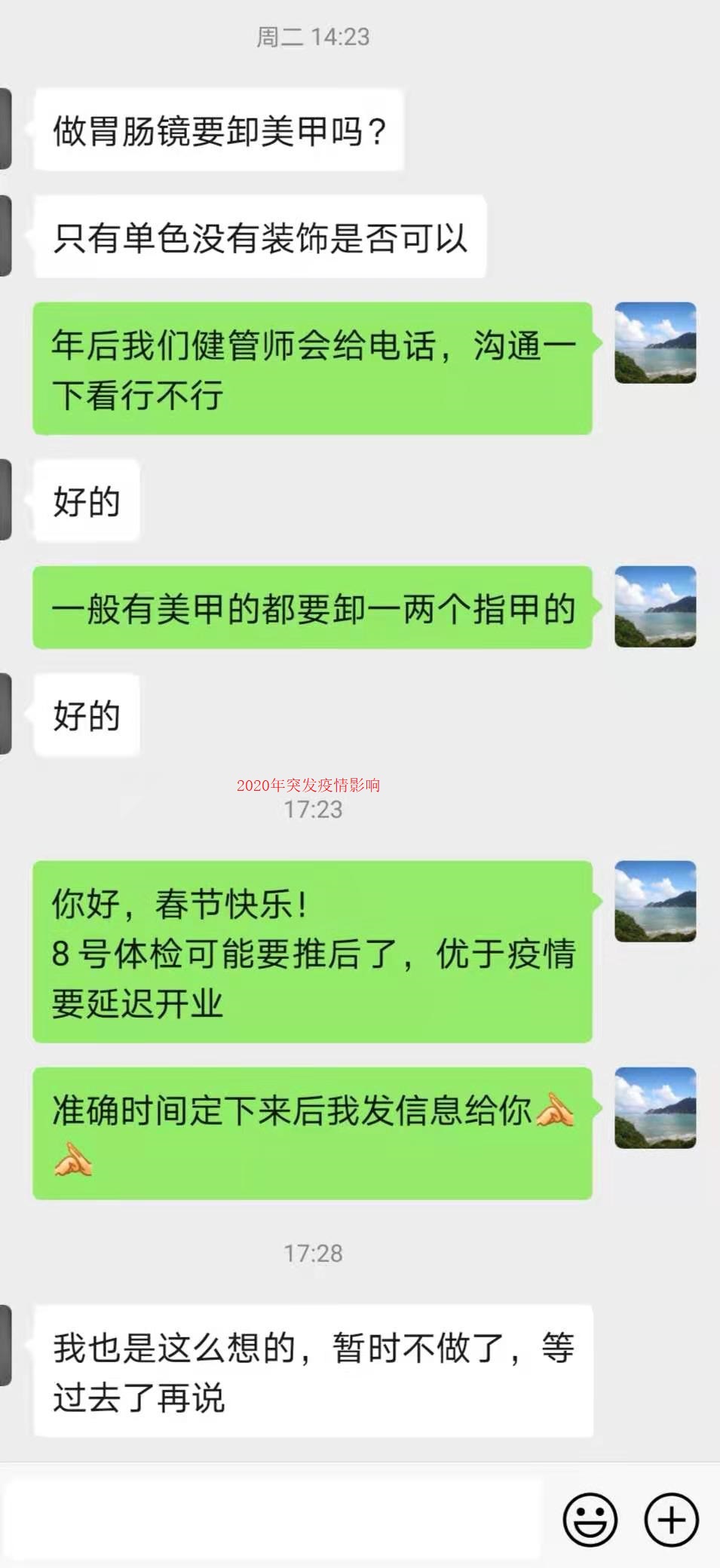Image resolution: width=720 pixels, height=1568 pixels.
Task: Open the emoji sticker panel
Action: [590, 1520]
